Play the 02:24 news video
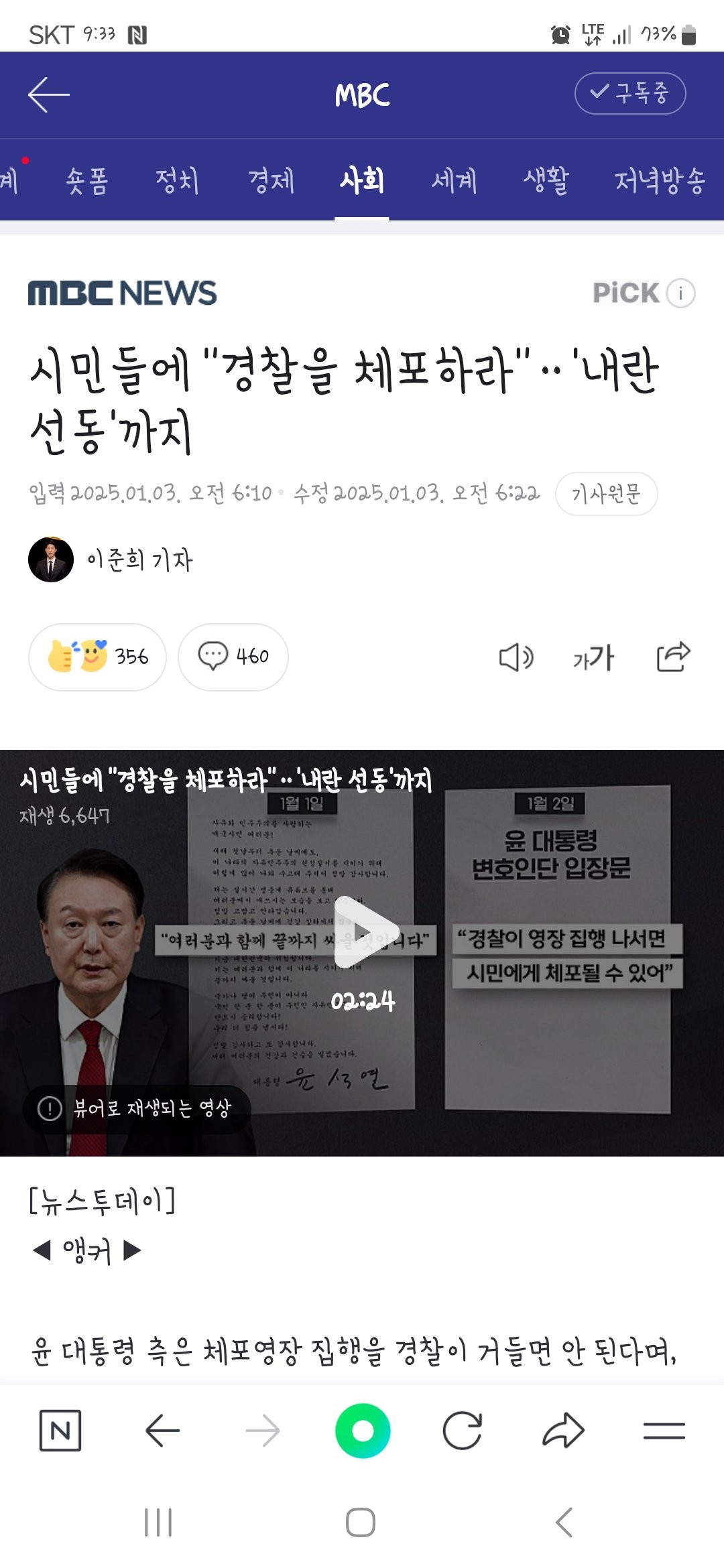This screenshot has height=1568, width=724. (x=363, y=932)
